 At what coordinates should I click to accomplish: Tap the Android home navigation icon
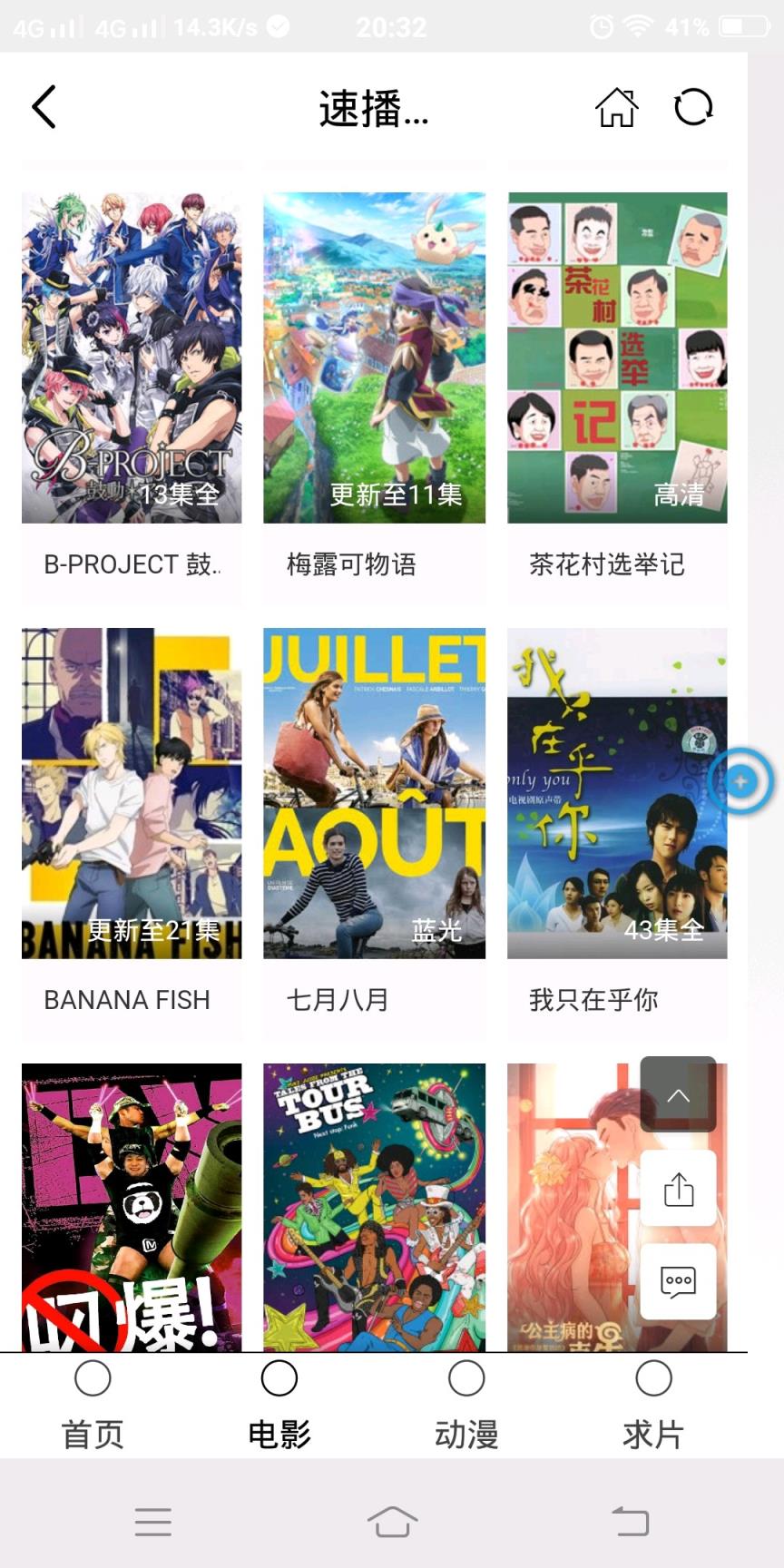tap(390, 1519)
